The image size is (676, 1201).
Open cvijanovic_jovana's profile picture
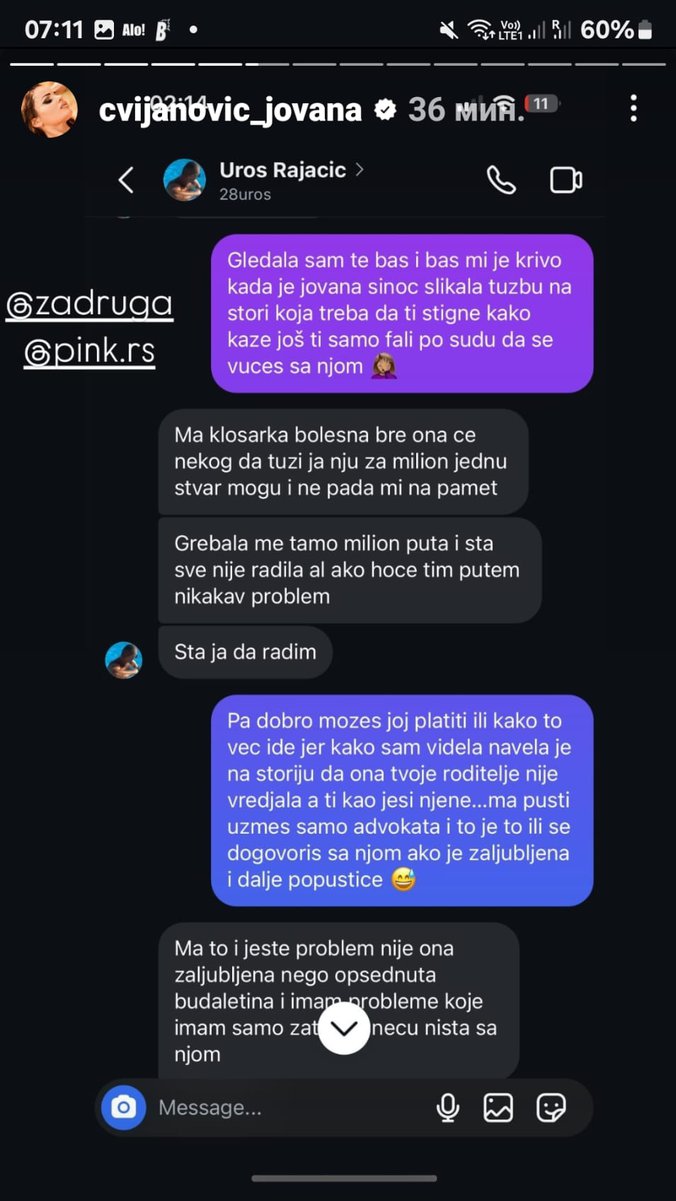tap(49, 109)
